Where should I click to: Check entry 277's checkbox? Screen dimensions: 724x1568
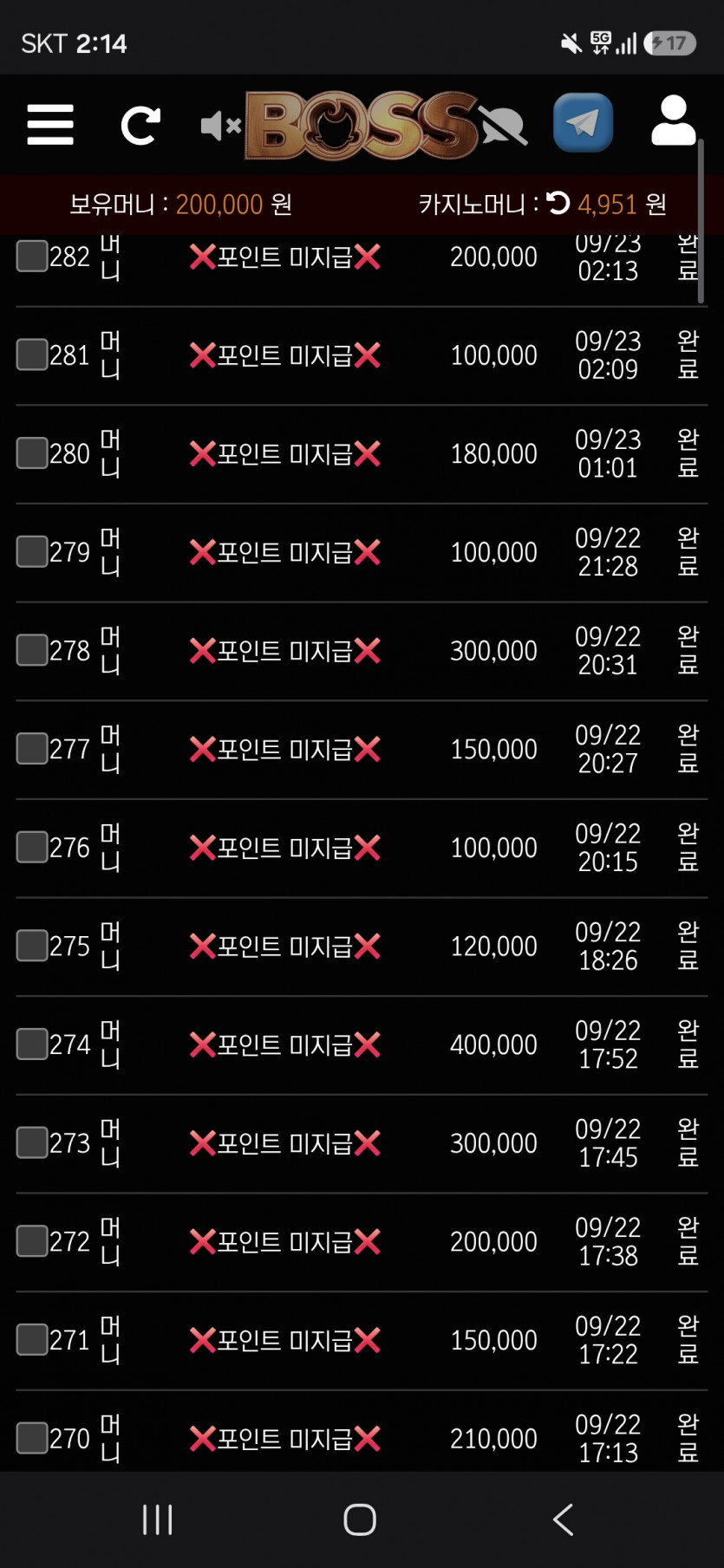pyautogui.click(x=32, y=748)
